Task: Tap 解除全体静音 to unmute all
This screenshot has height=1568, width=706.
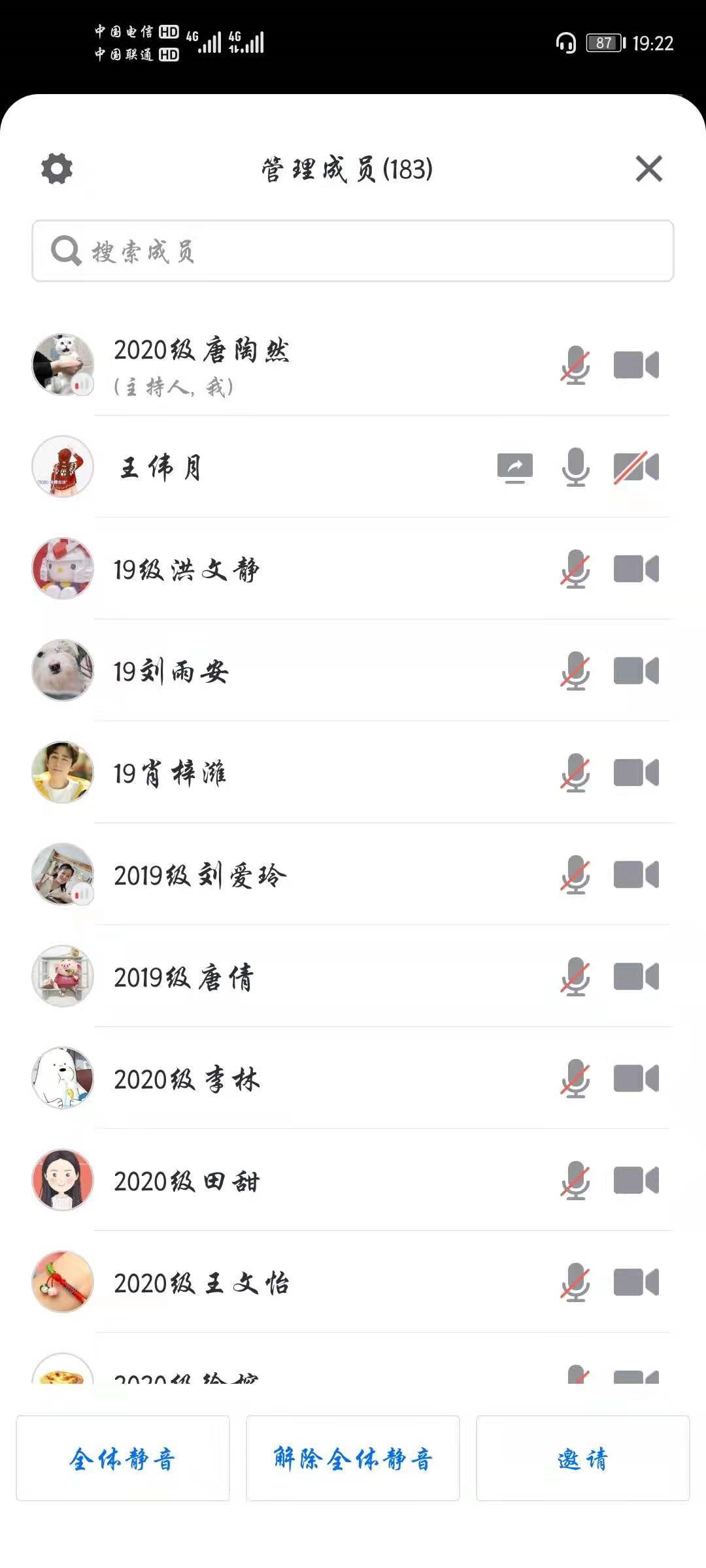Action: point(353,1458)
